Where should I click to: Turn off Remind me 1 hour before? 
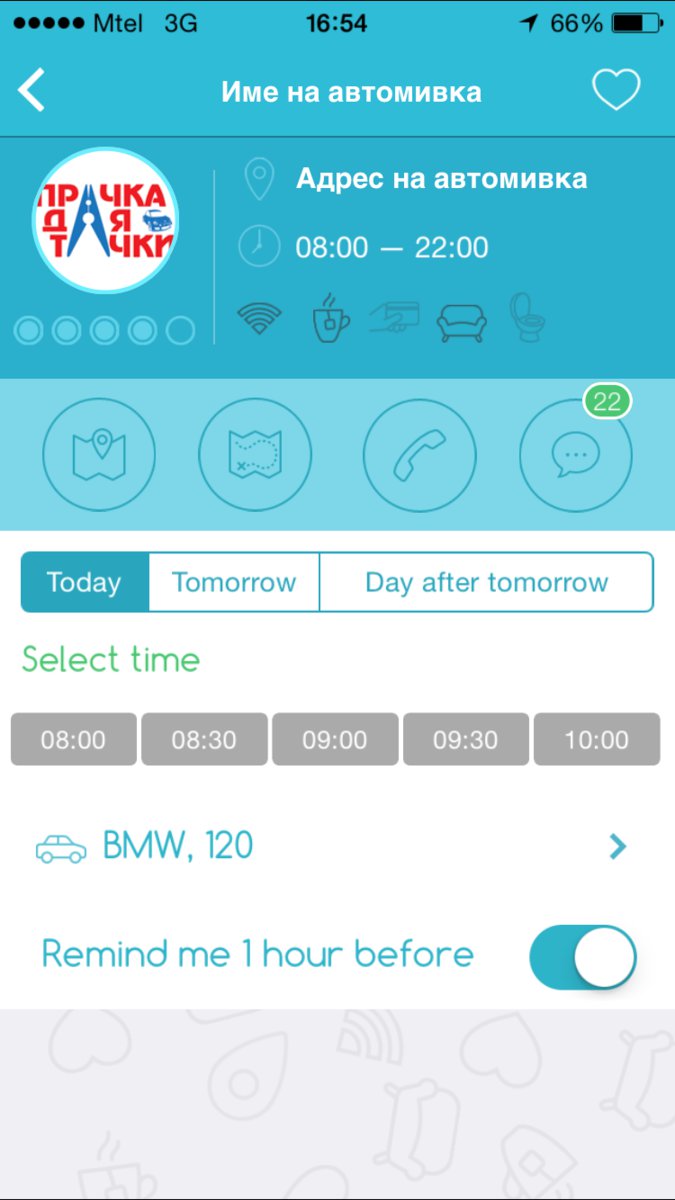[583, 956]
